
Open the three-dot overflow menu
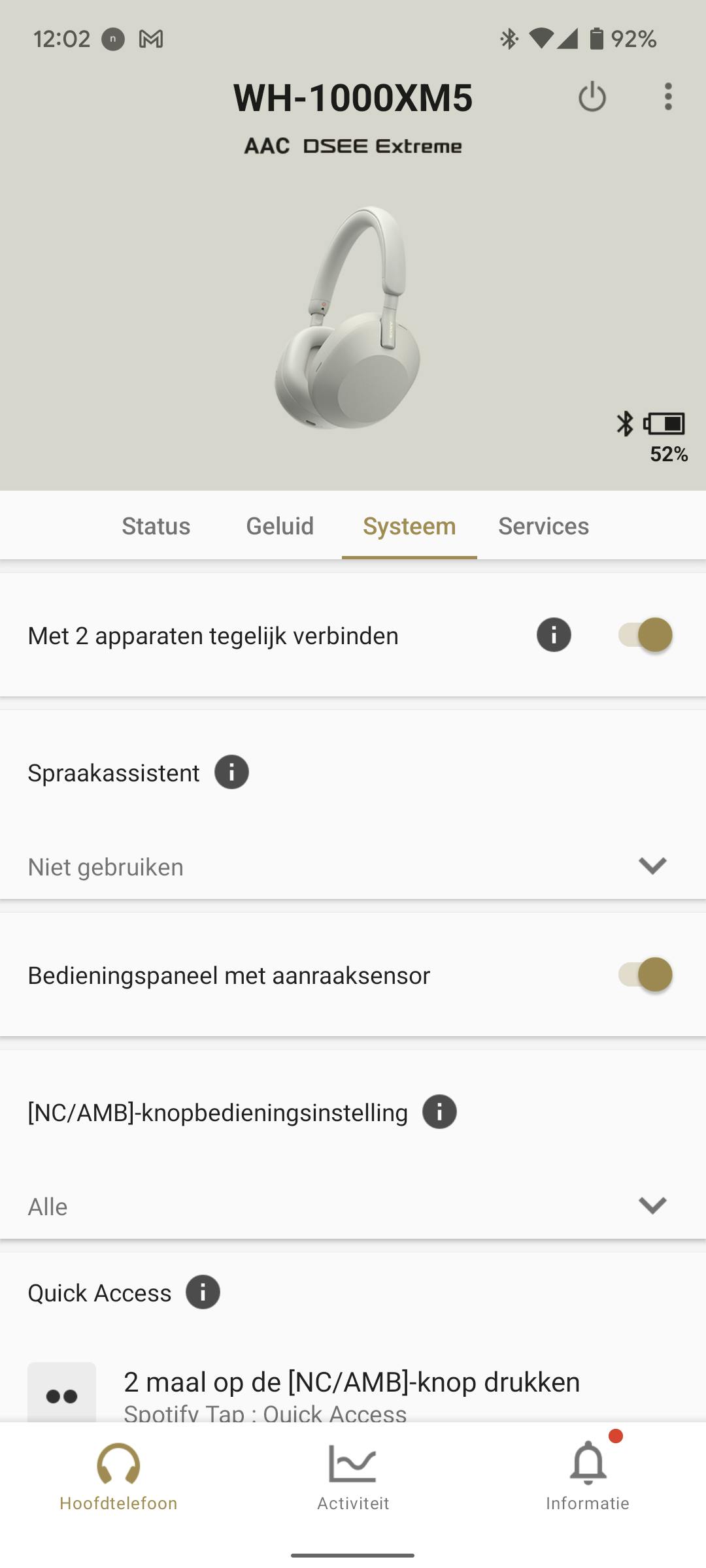667,97
